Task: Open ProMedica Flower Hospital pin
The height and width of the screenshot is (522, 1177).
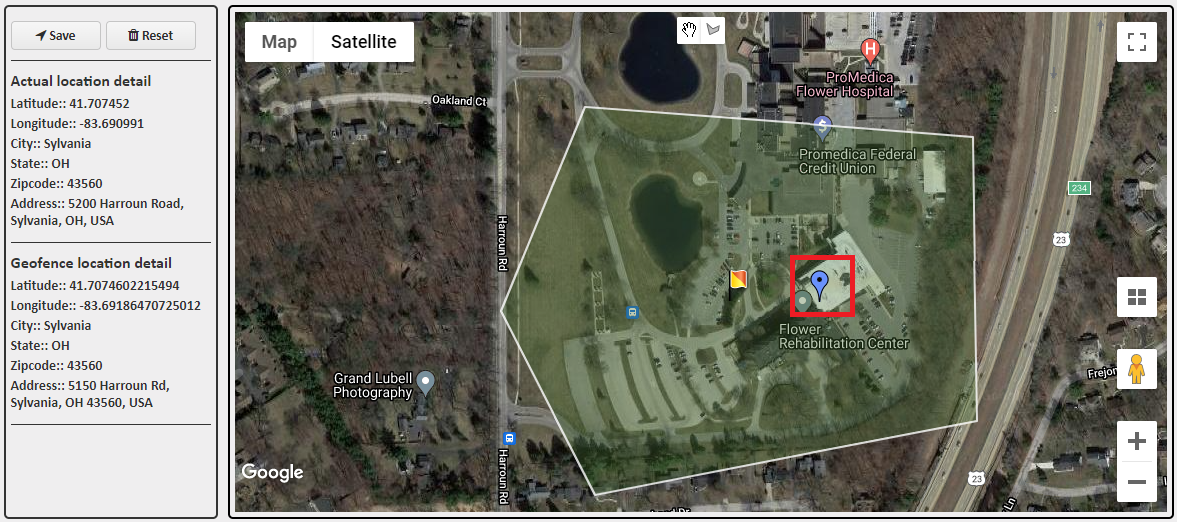Action: coord(870,50)
